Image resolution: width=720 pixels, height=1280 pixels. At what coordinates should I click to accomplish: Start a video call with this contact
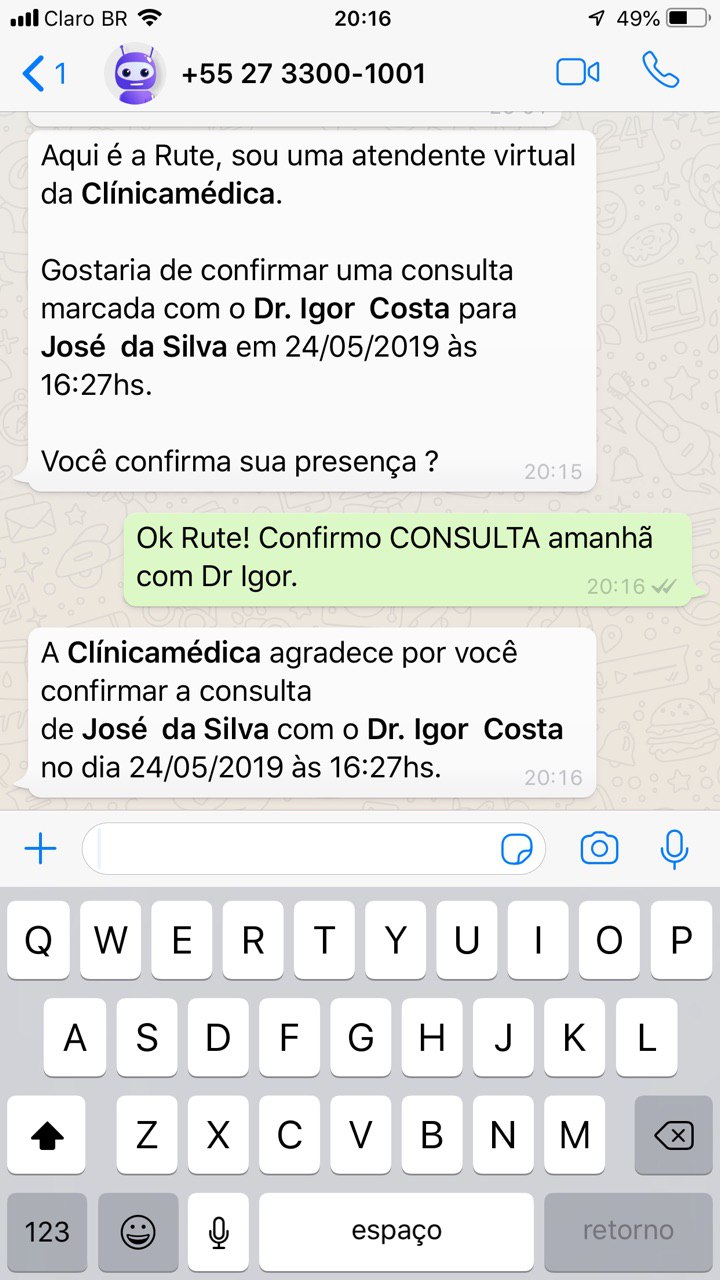578,73
